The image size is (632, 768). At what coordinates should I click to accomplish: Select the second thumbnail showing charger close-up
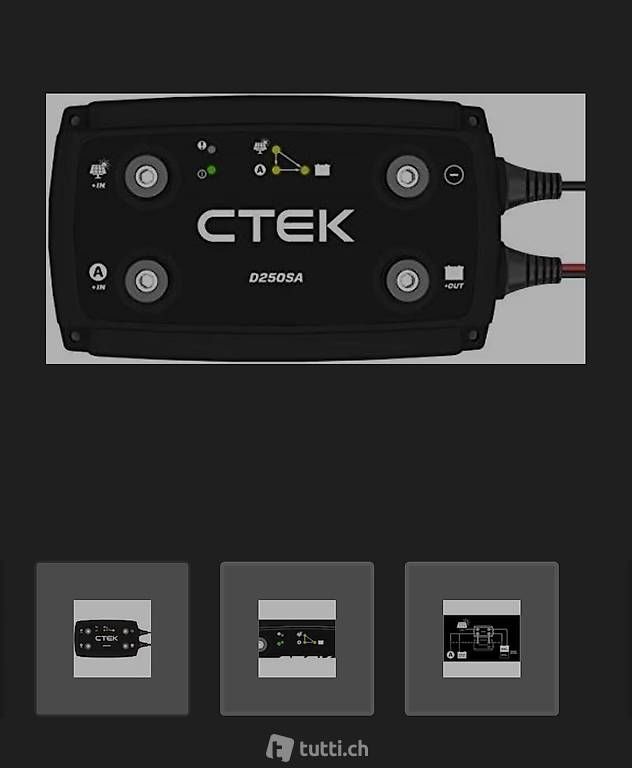point(297,638)
